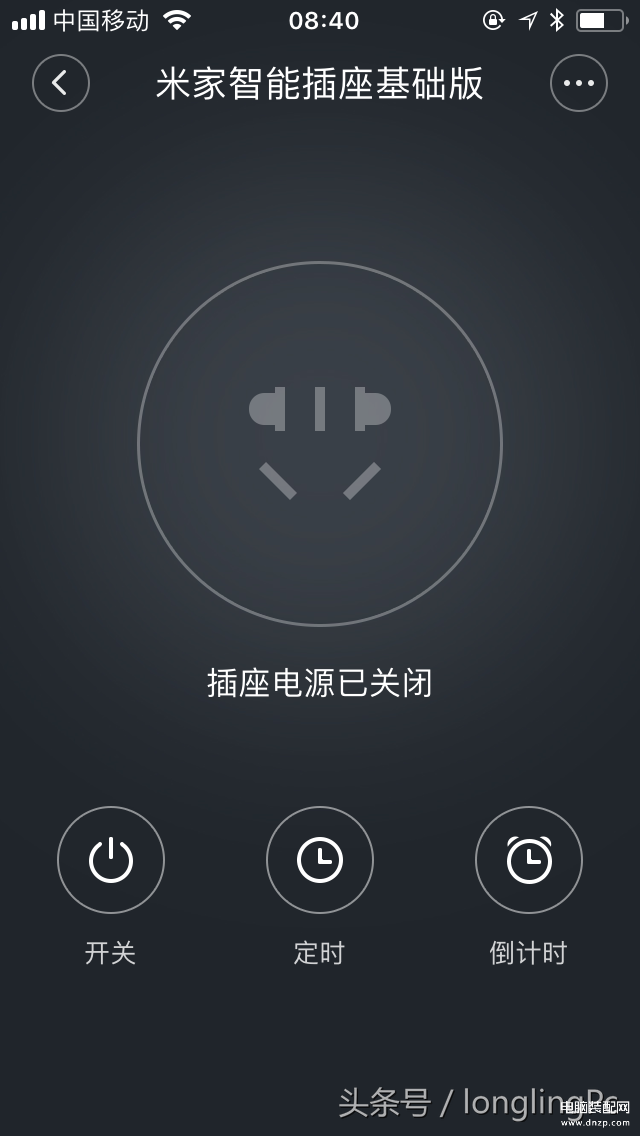The height and width of the screenshot is (1136, 640).
Task: Go back with the arrow button
Action: point(61,83)
